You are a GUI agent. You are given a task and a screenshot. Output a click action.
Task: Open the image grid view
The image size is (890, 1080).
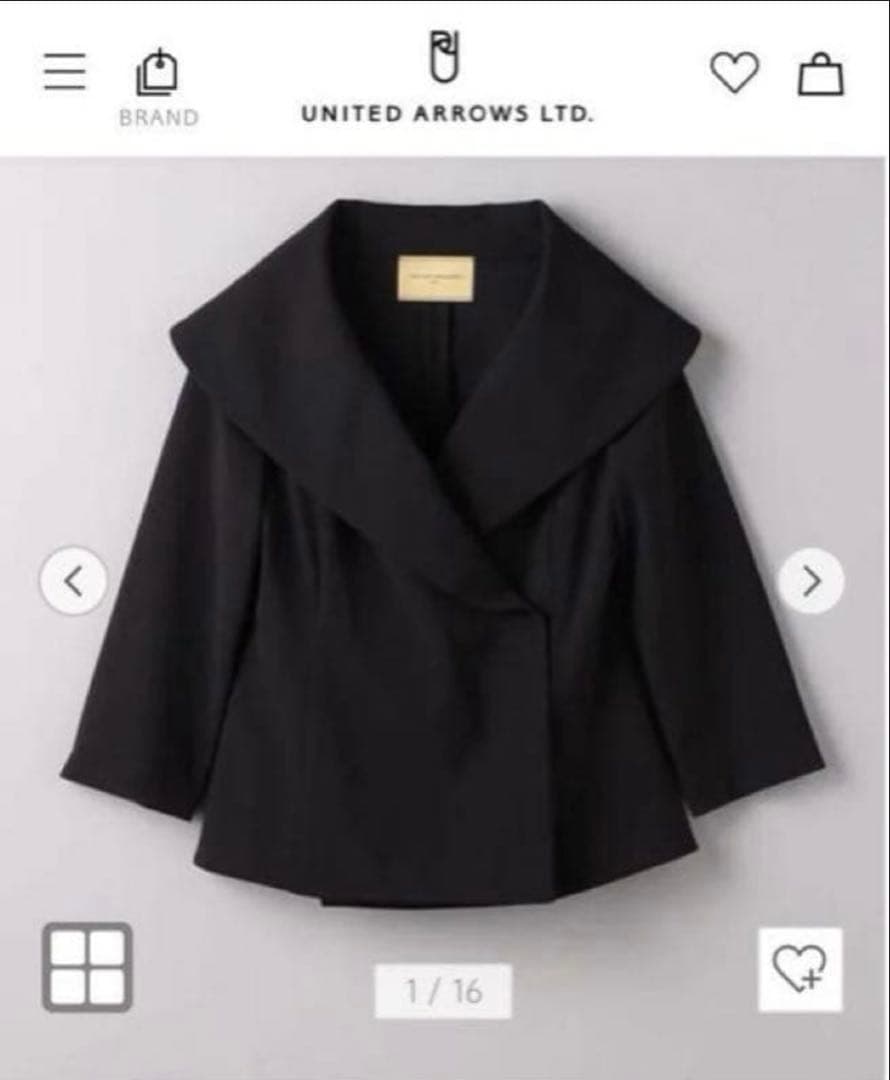87,966
